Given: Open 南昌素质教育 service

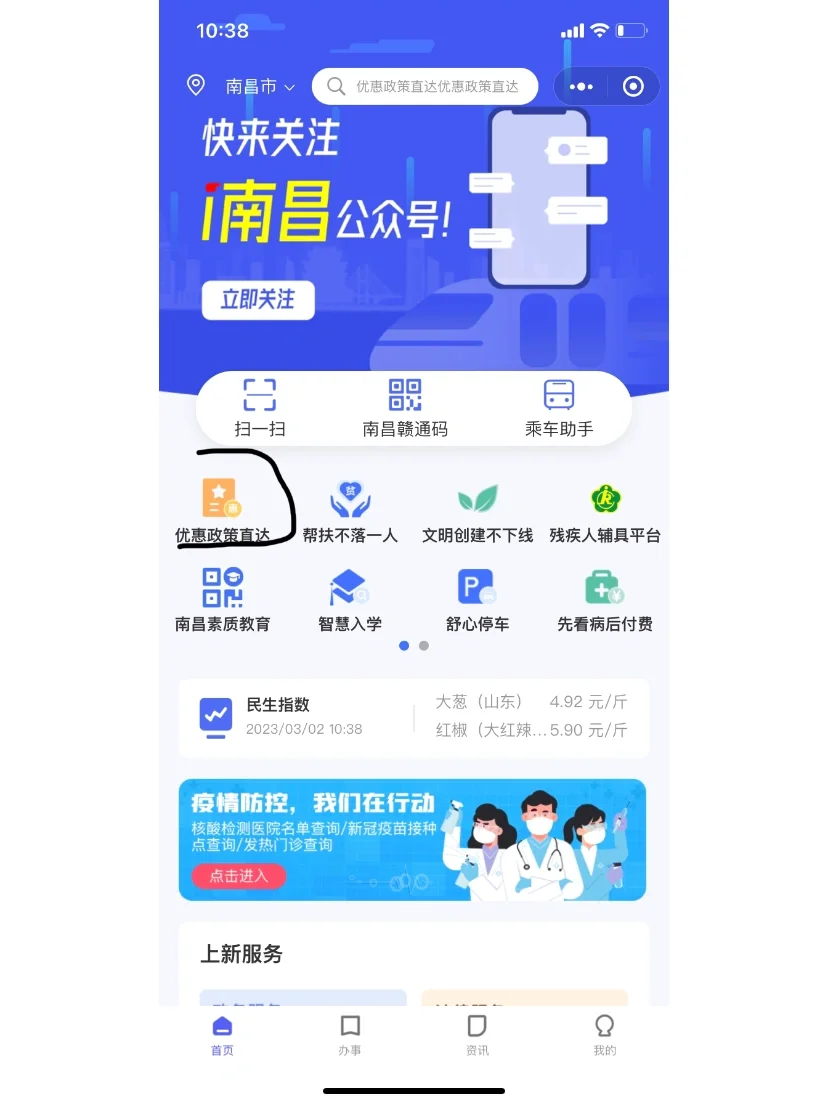Looking at the screenshot, I should [222, 599].
